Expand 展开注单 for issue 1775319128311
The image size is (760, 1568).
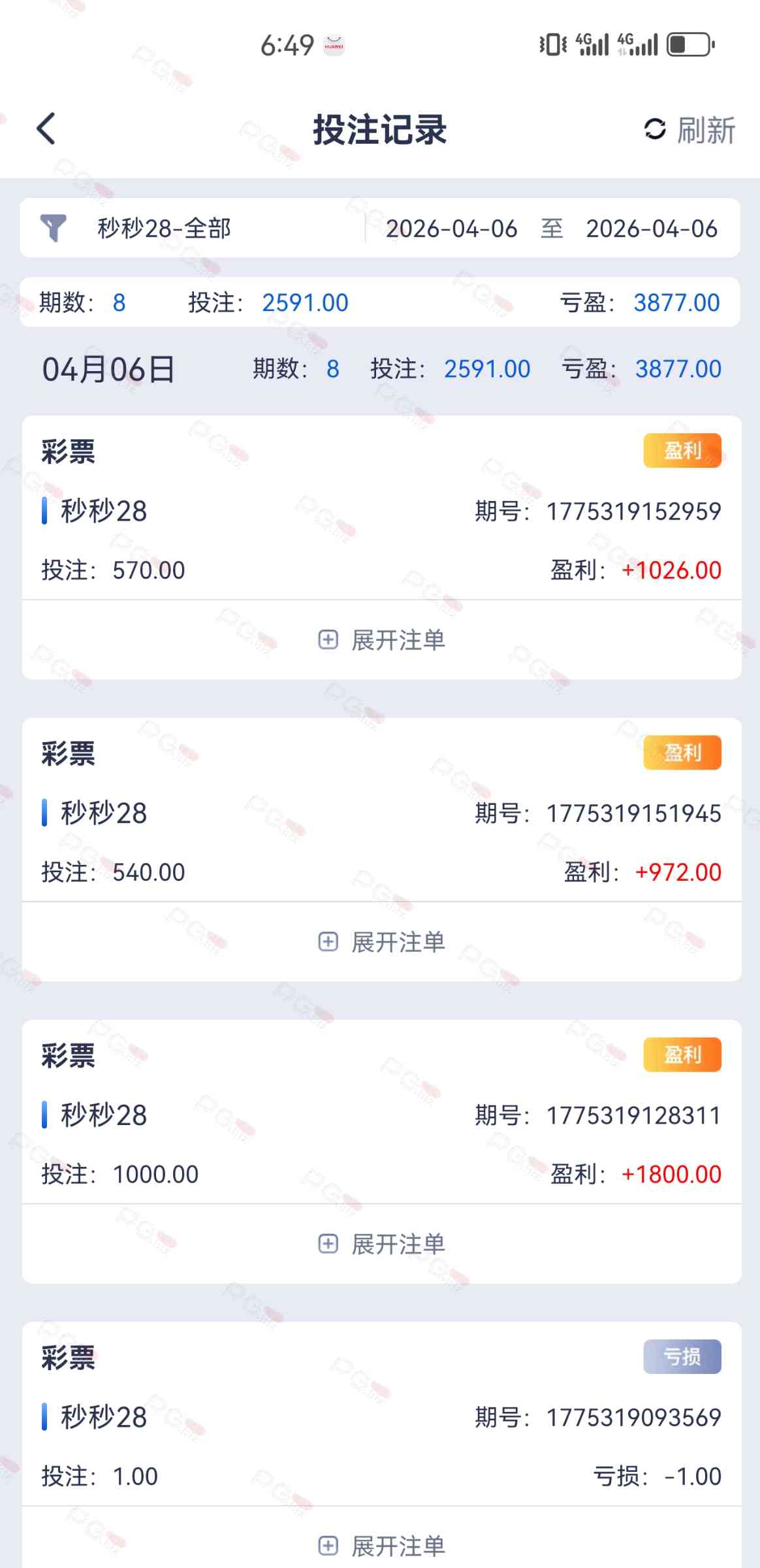coord(381,1243)
